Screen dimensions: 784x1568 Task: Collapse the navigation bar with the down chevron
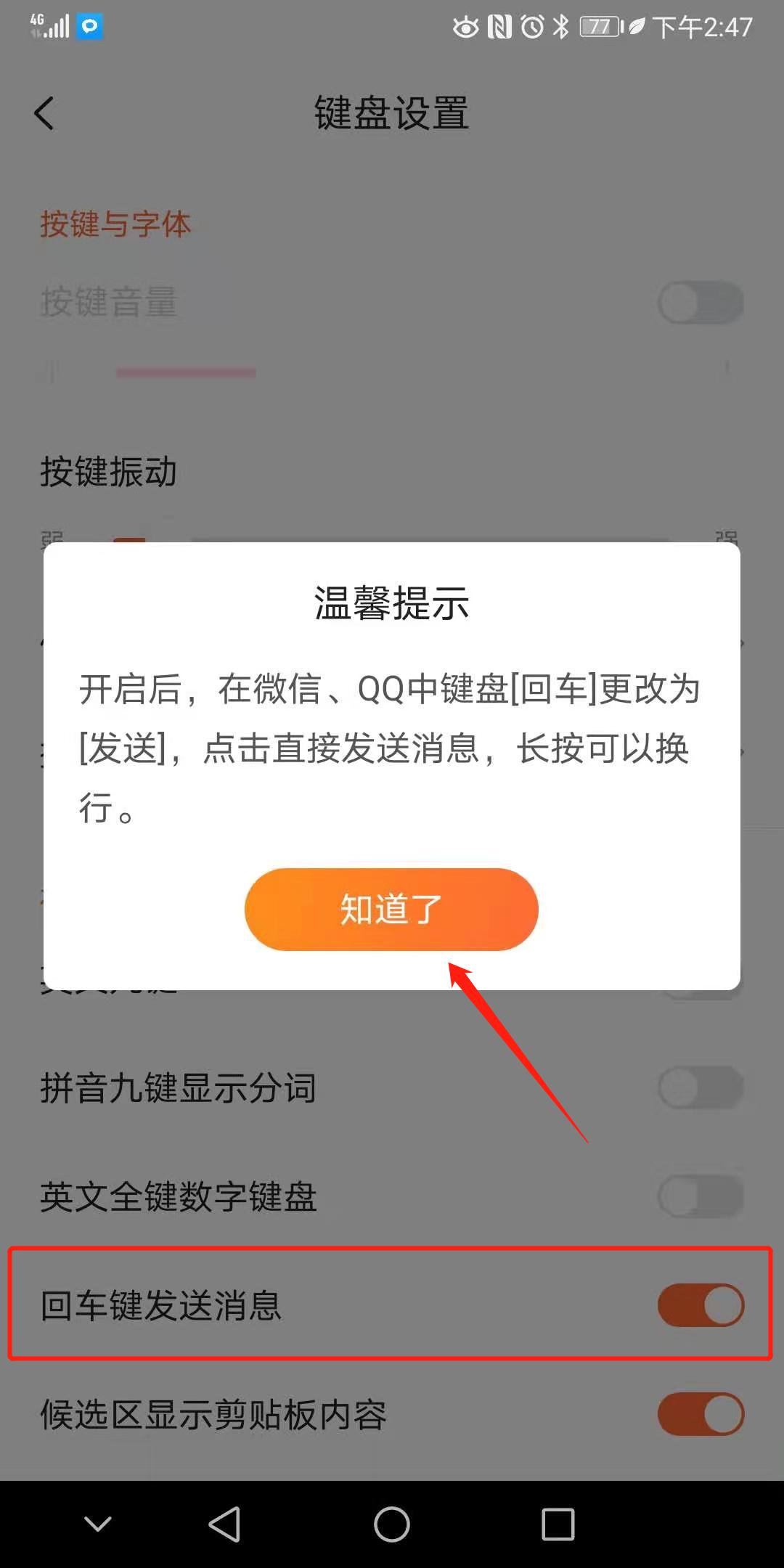coord(98,1522)
